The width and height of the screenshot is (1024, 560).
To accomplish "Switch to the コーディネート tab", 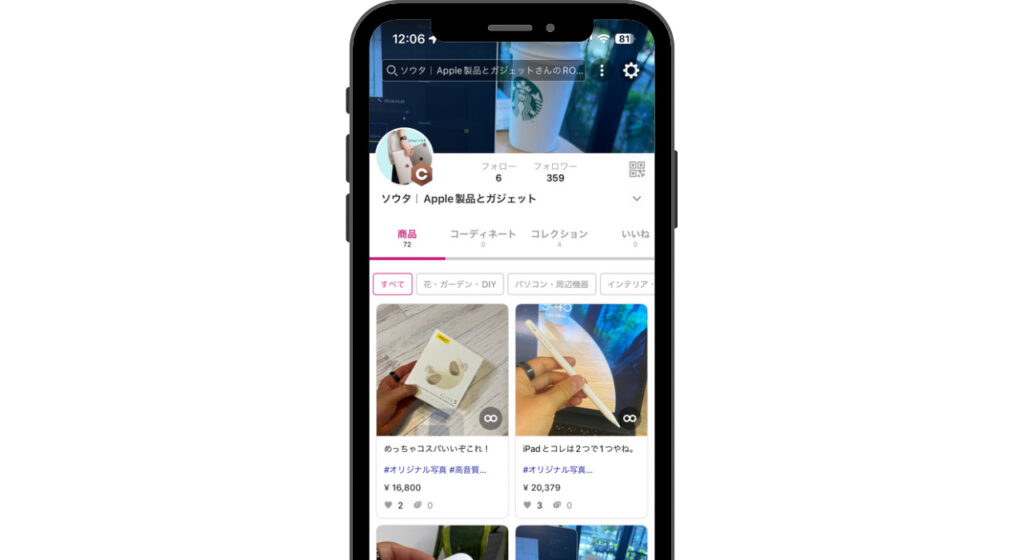I will [x=483, y=238].
